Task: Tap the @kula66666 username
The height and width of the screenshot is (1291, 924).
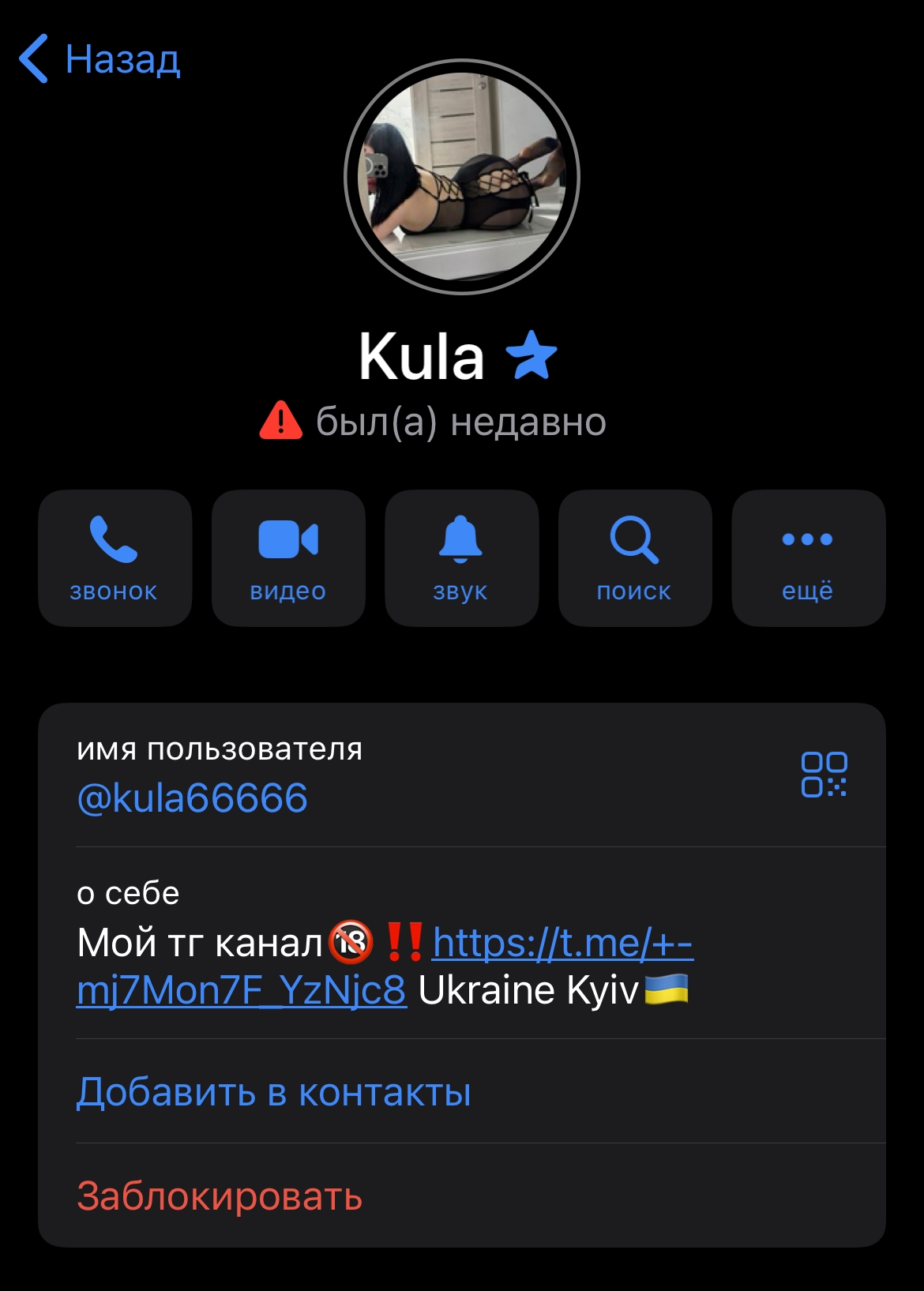Action: tap(192, 797)
